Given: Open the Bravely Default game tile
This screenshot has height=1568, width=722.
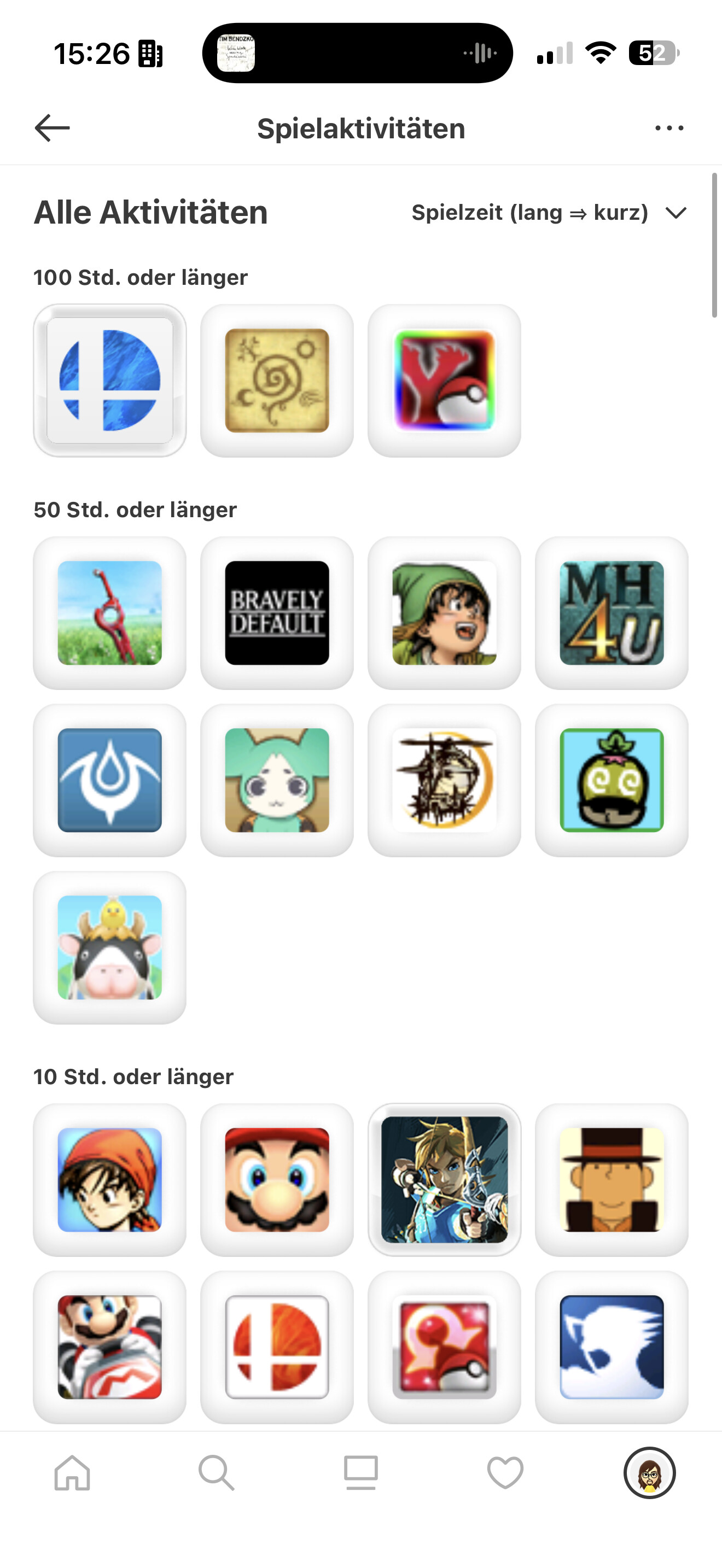Looking at the screenshot, I should coord(277,612).
